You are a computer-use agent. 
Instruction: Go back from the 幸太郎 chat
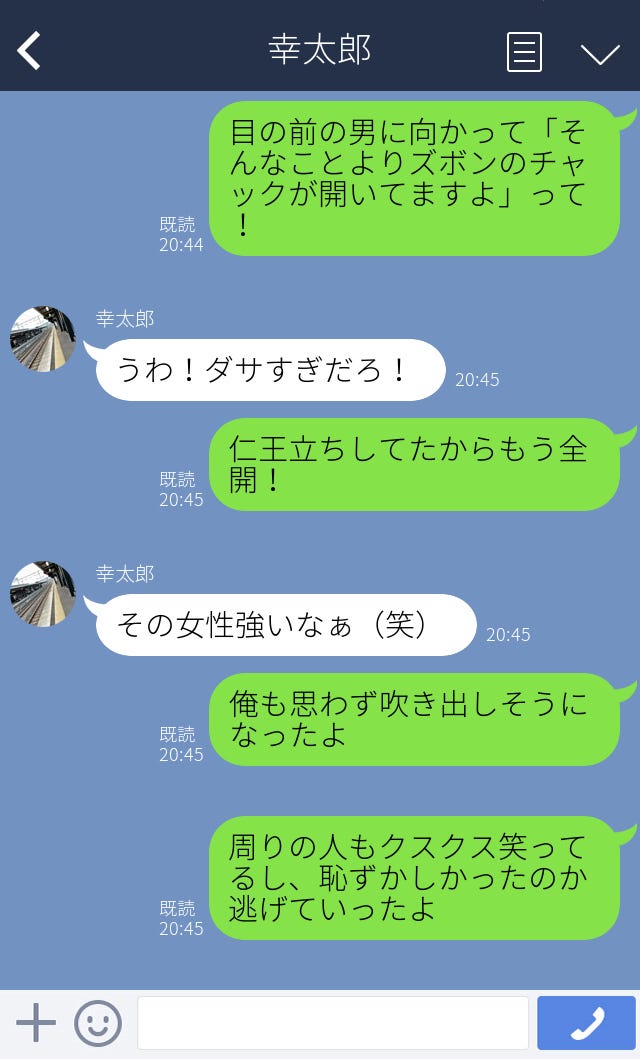pos(30,51)
